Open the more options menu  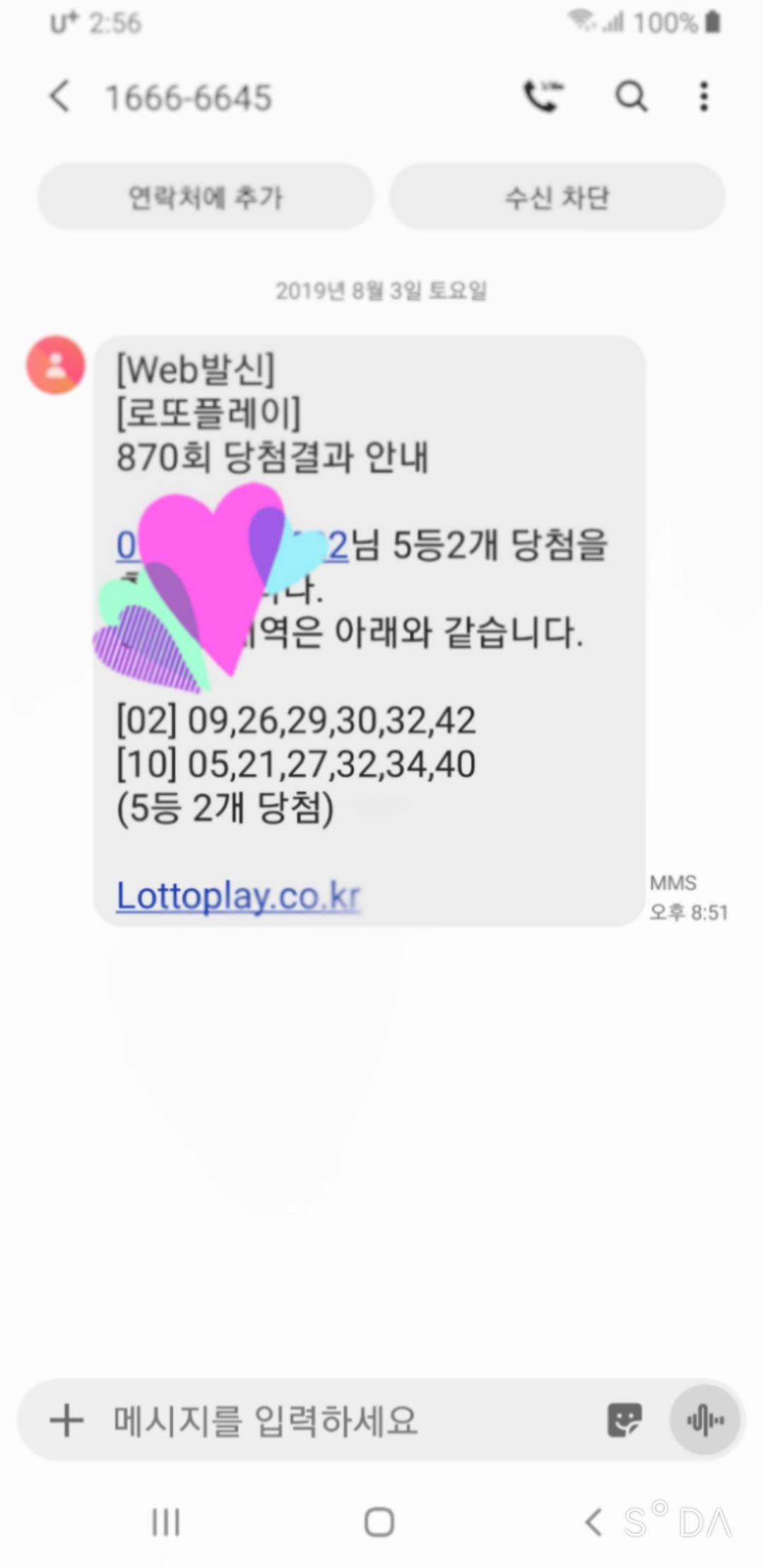(x=704, y=97)
